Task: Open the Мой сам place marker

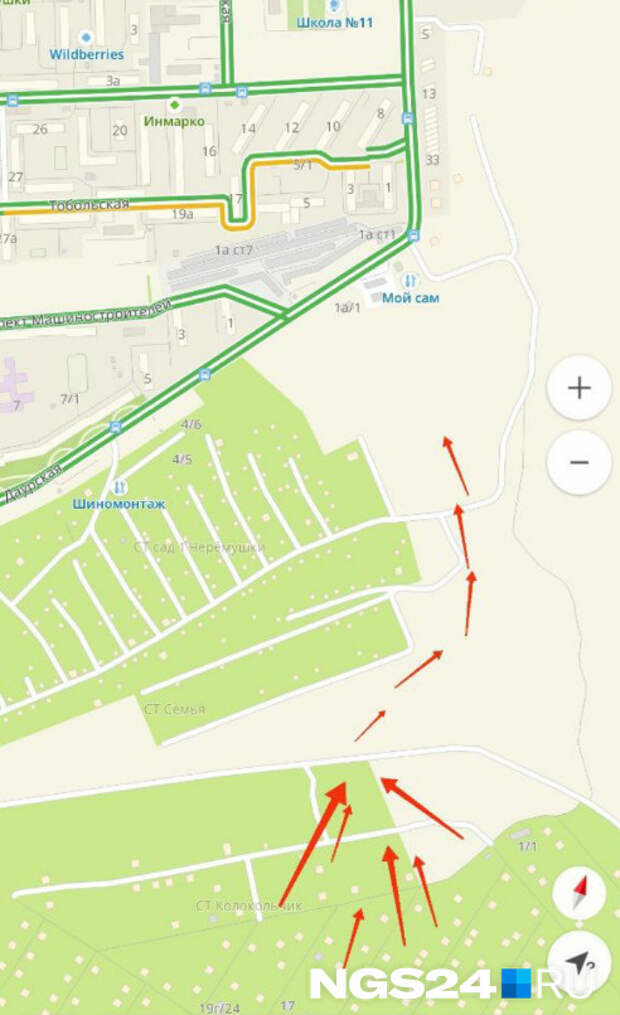Action: click(x=410, y=282)
